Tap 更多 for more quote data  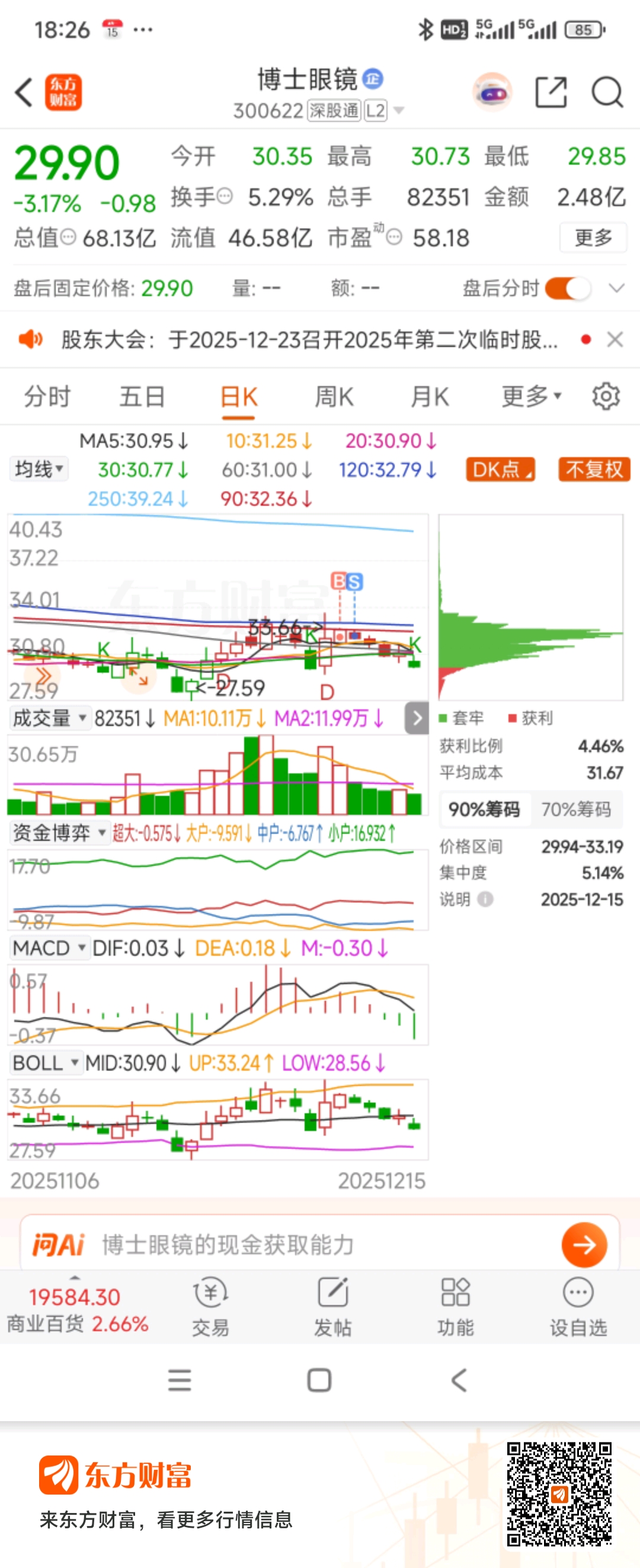click(593, 237)
